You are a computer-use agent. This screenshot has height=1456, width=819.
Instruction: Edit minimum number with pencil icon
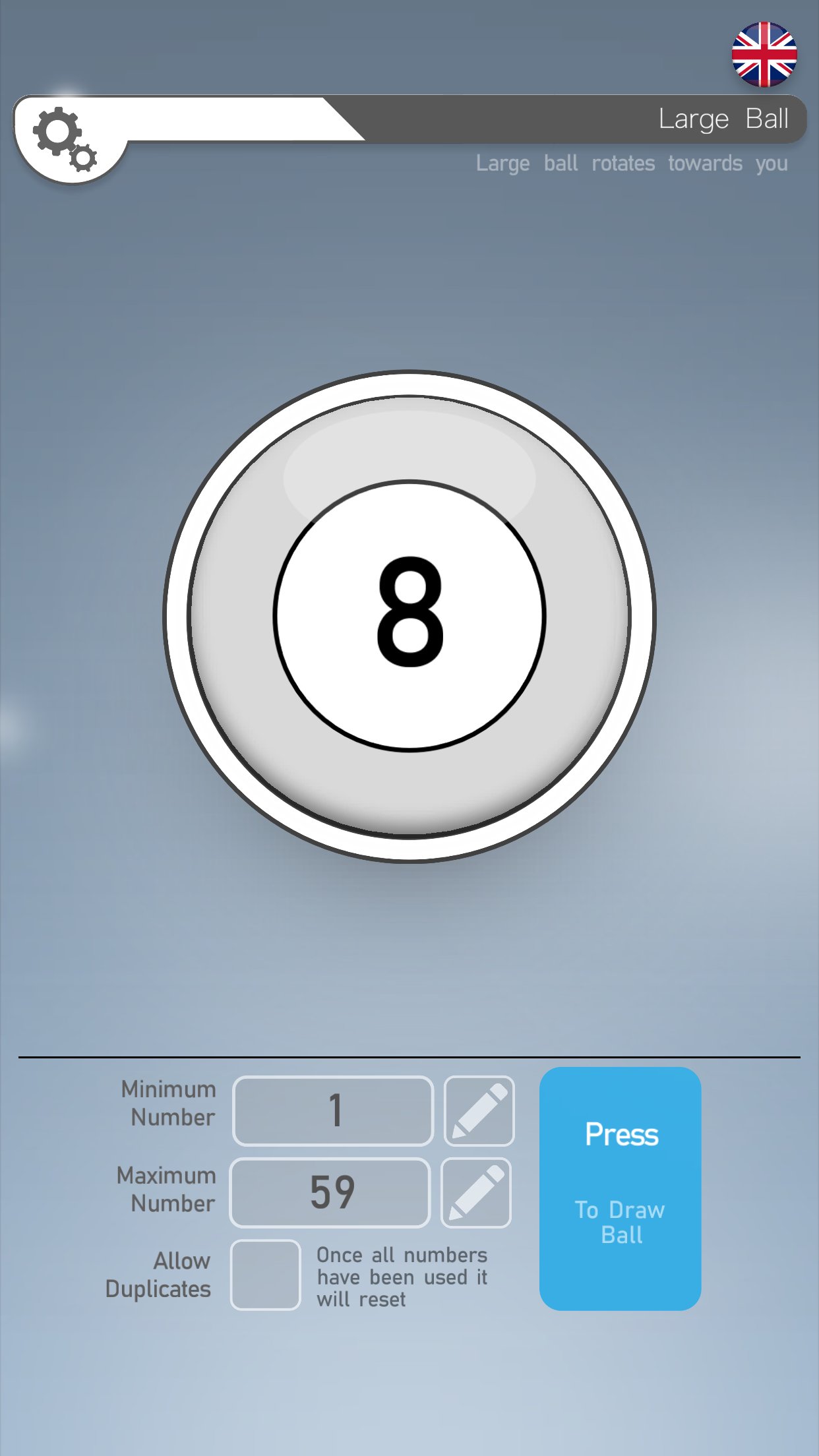pyautogui.click(x=479, y=1111)
